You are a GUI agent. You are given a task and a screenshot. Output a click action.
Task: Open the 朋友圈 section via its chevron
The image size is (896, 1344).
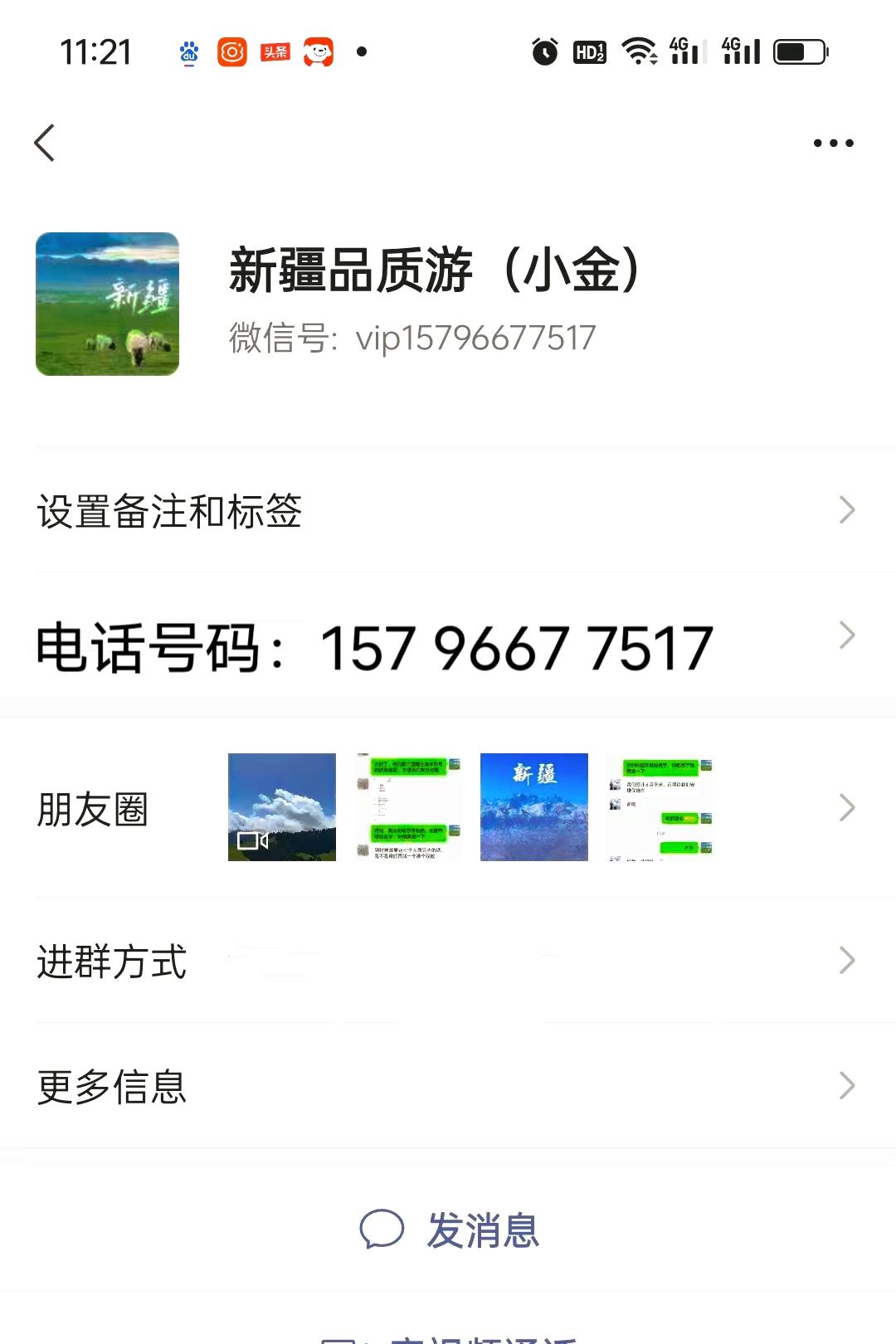click(846, 806)
